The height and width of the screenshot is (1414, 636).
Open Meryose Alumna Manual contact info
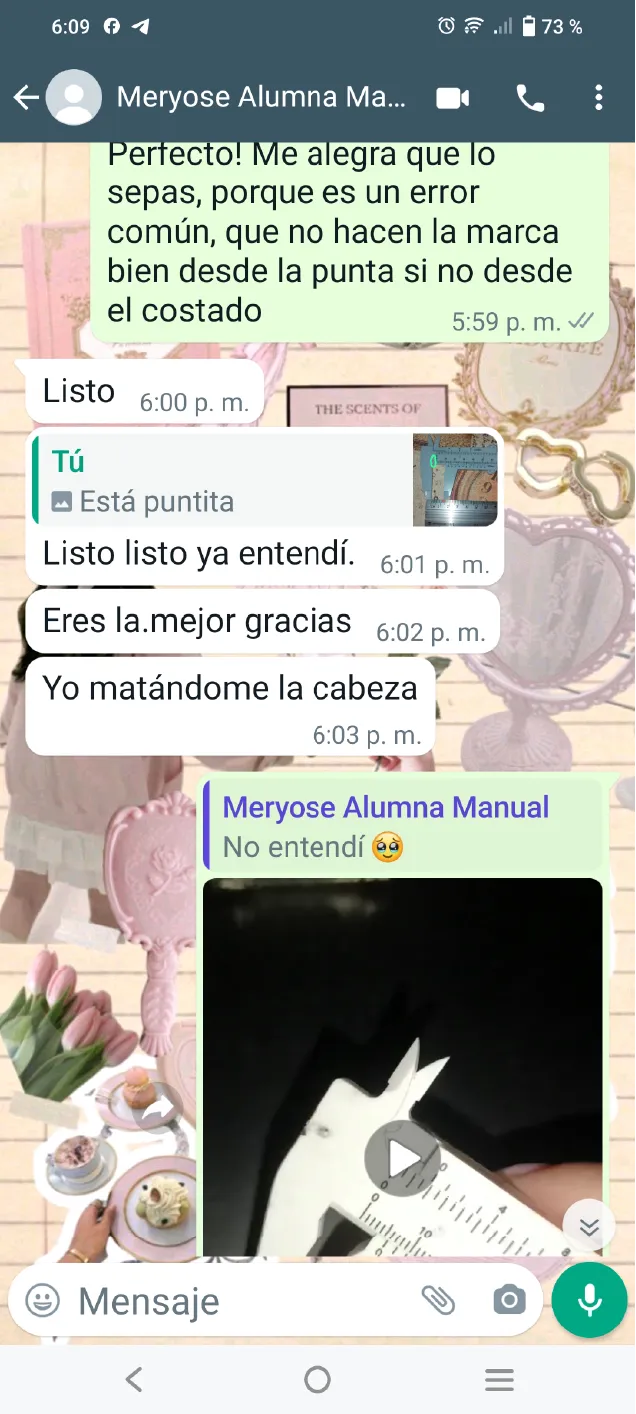click(260, 97)
